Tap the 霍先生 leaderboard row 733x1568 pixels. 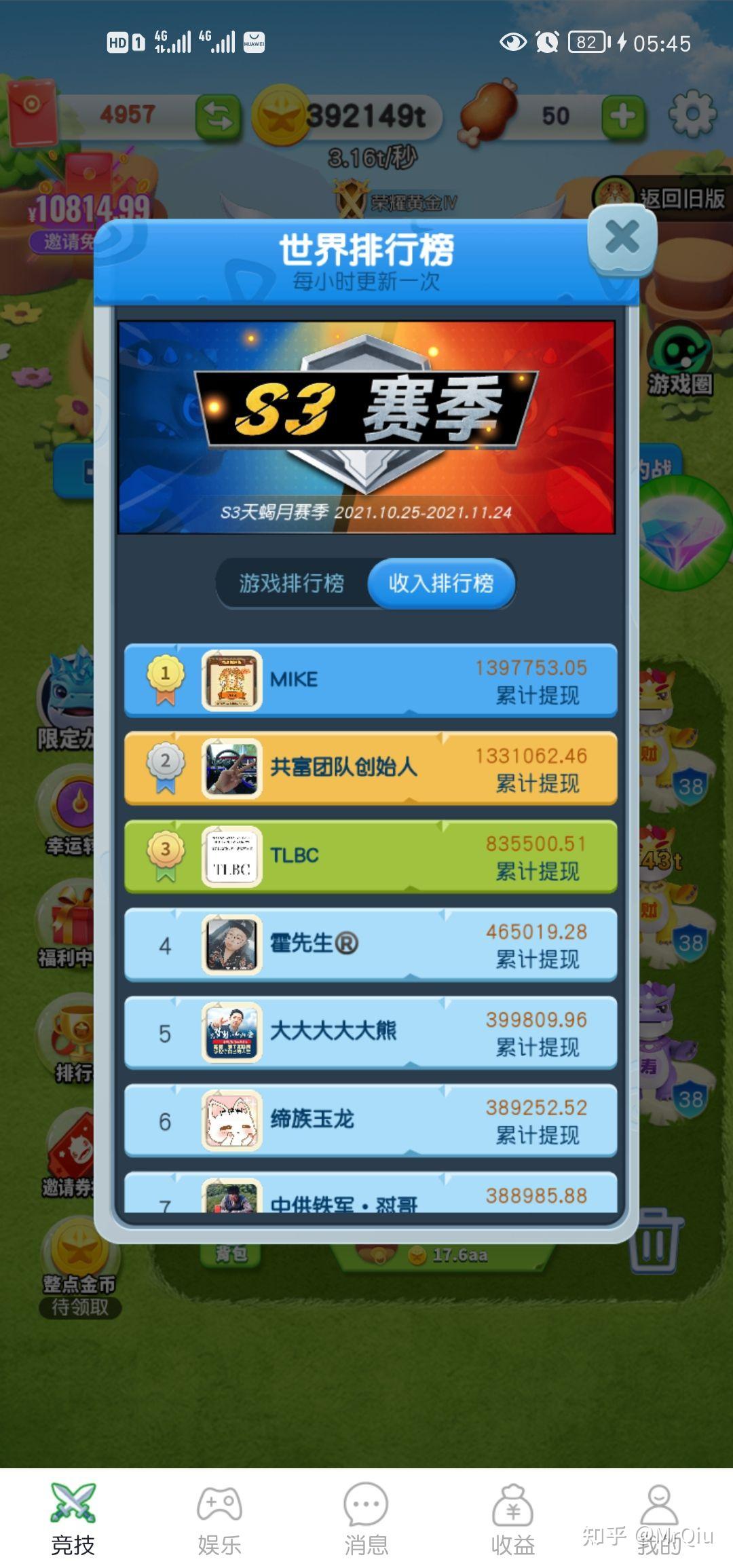(x=371, y=944)
